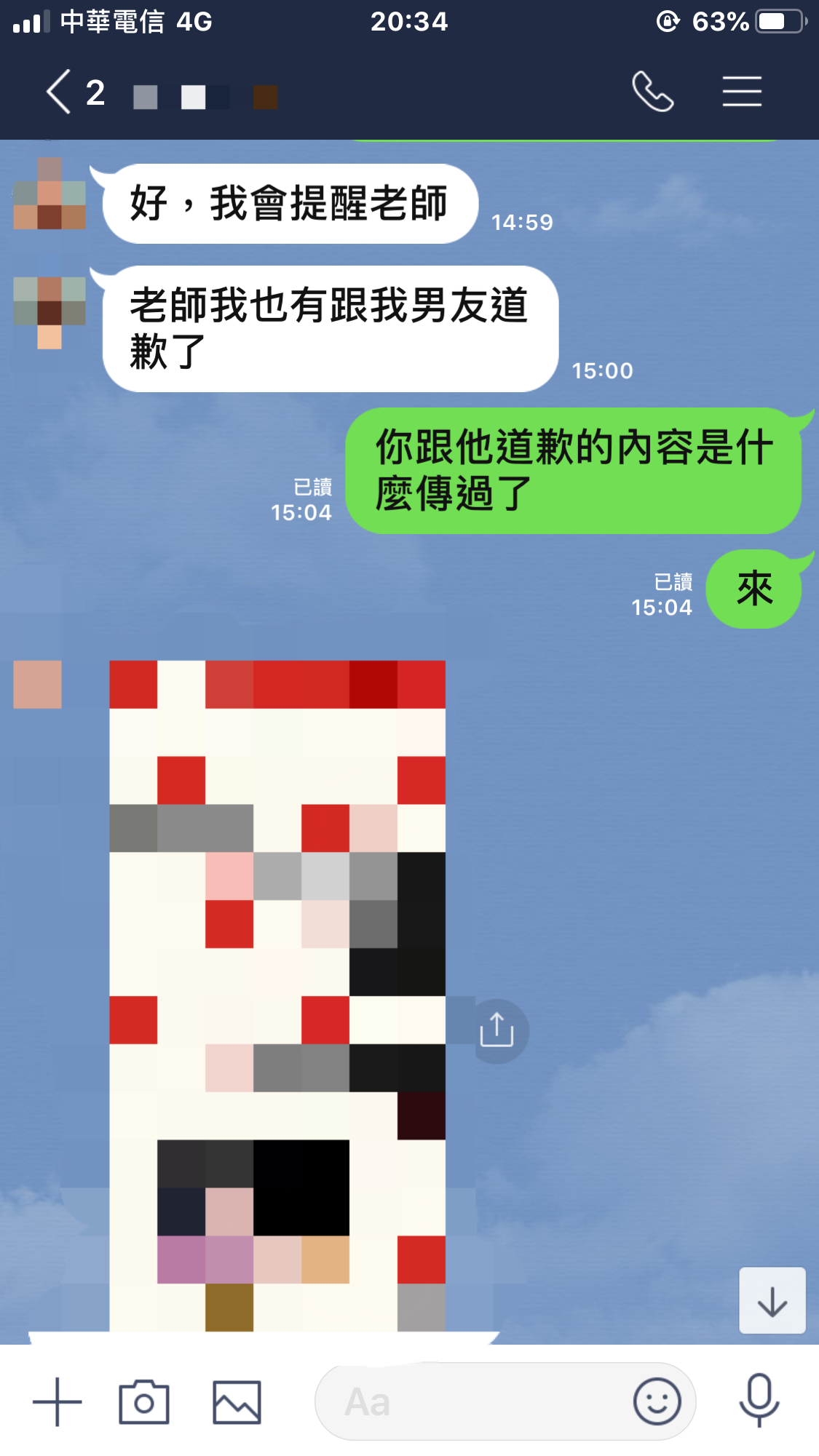
Task: Go back to the chat list
Action: coord(60,92)
